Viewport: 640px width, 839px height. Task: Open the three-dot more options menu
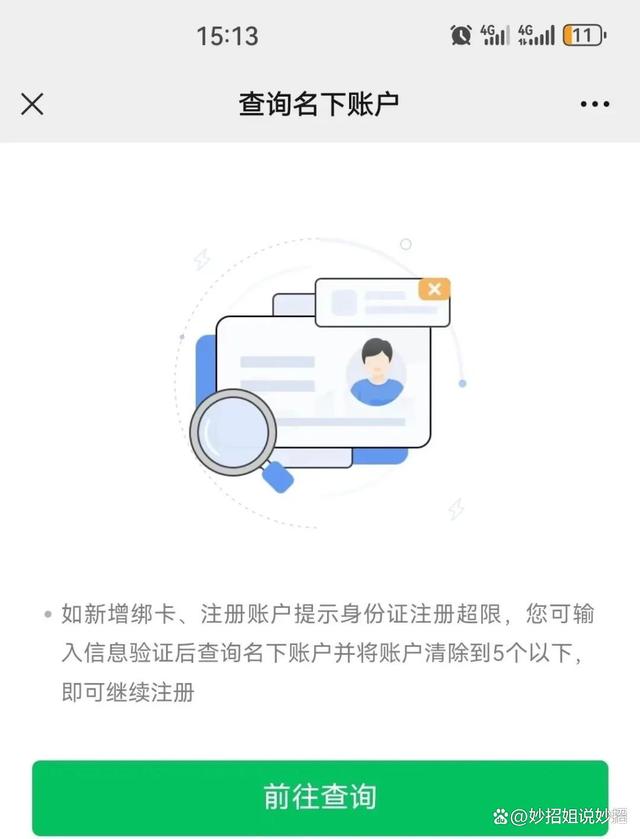point(594,104)
